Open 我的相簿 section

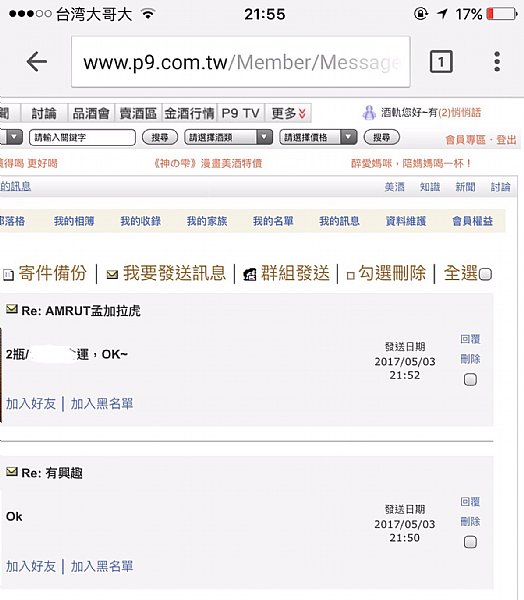click(74, 221)
